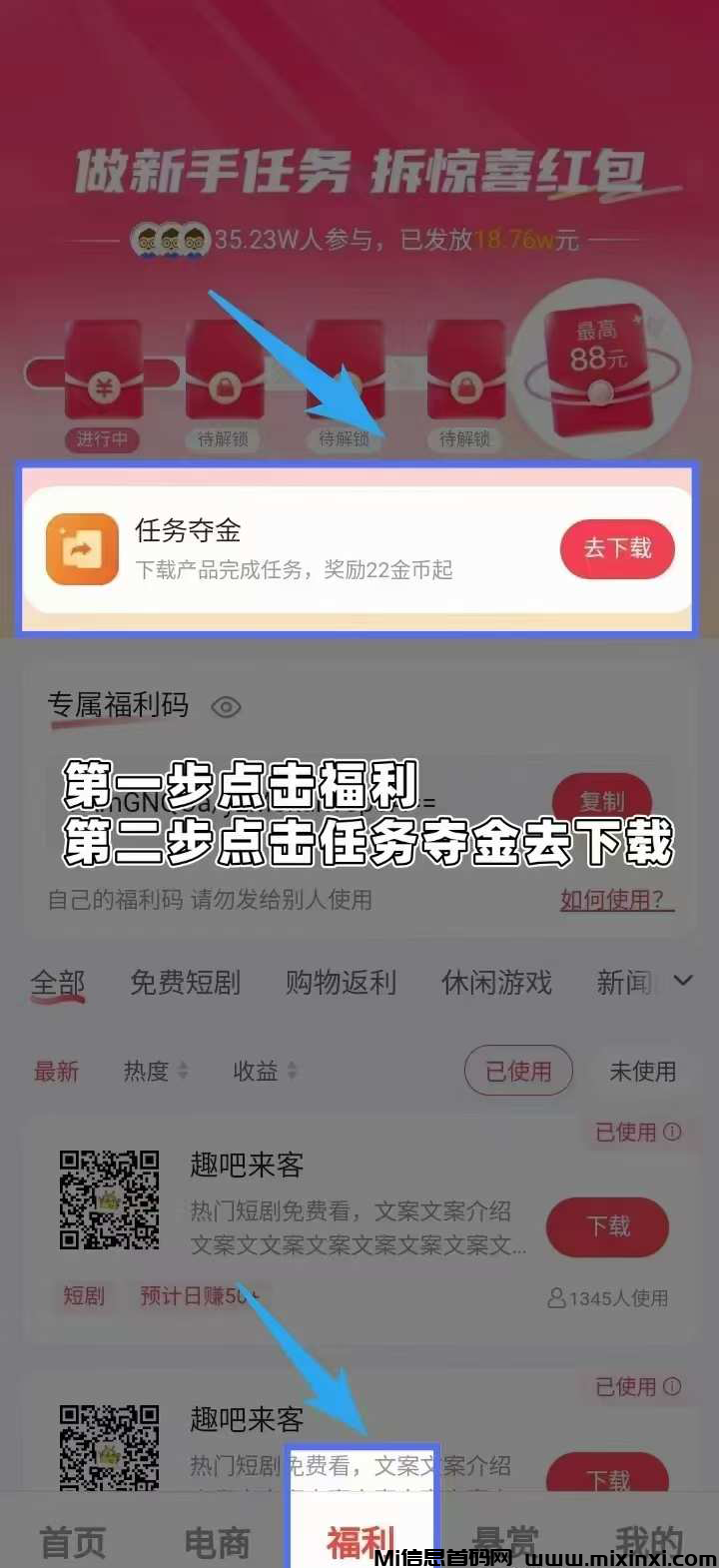Viewport: 719px width, 1568px height.
Task: Go to the 首页 tab
Action: [72, 1542]
